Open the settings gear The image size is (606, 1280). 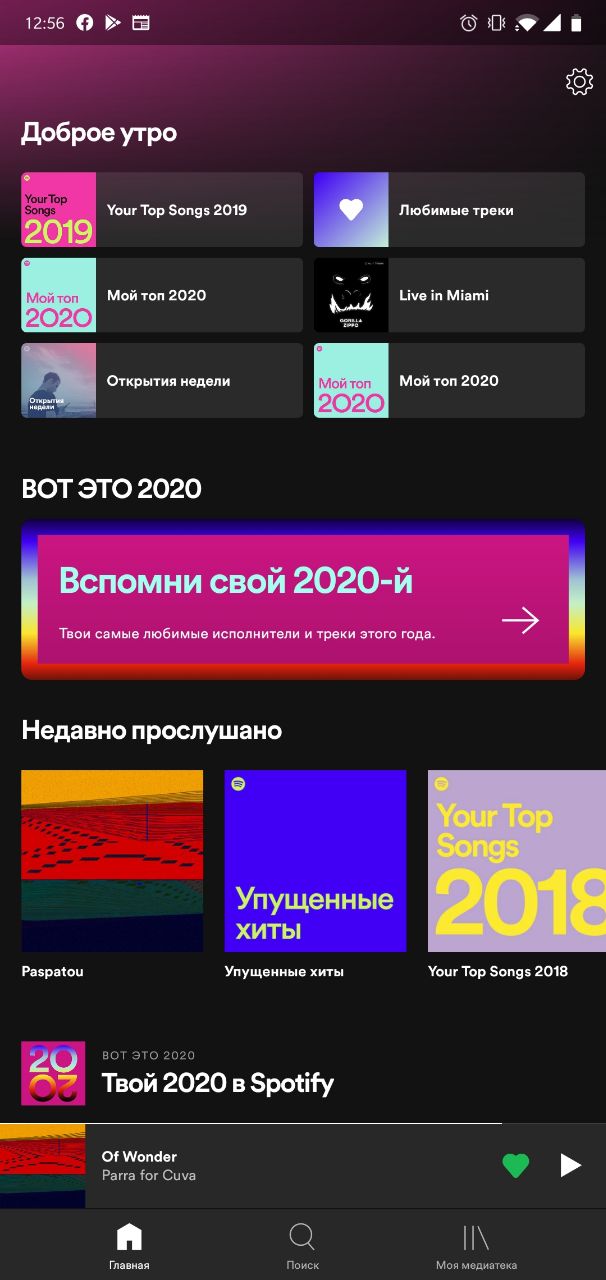[579, 82]
